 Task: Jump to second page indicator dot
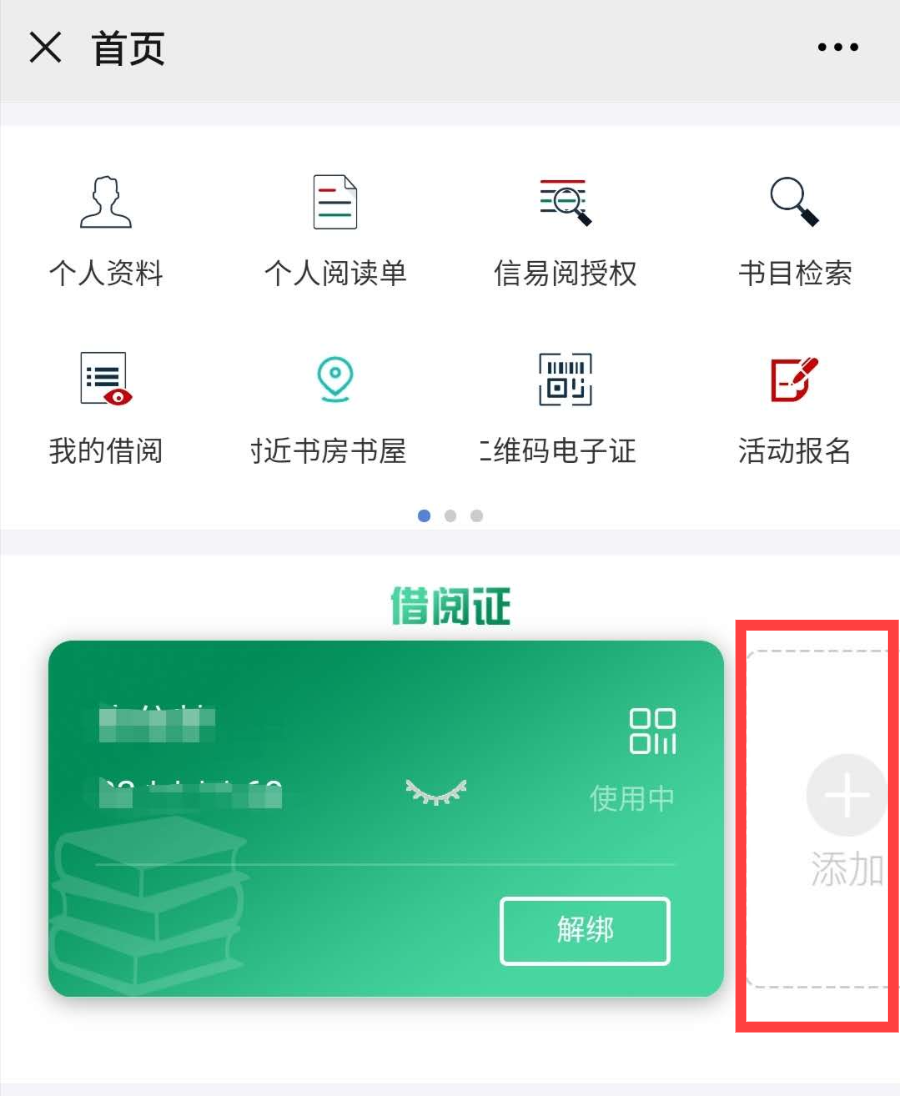(450, 516)
